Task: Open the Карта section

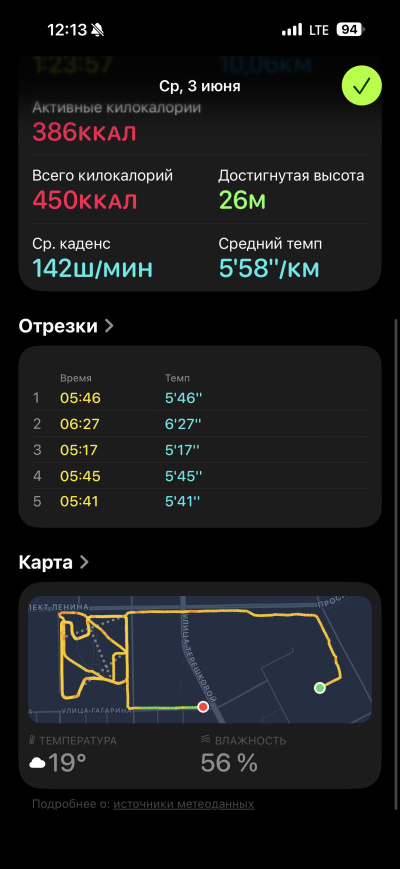Action: click(54, 563)
